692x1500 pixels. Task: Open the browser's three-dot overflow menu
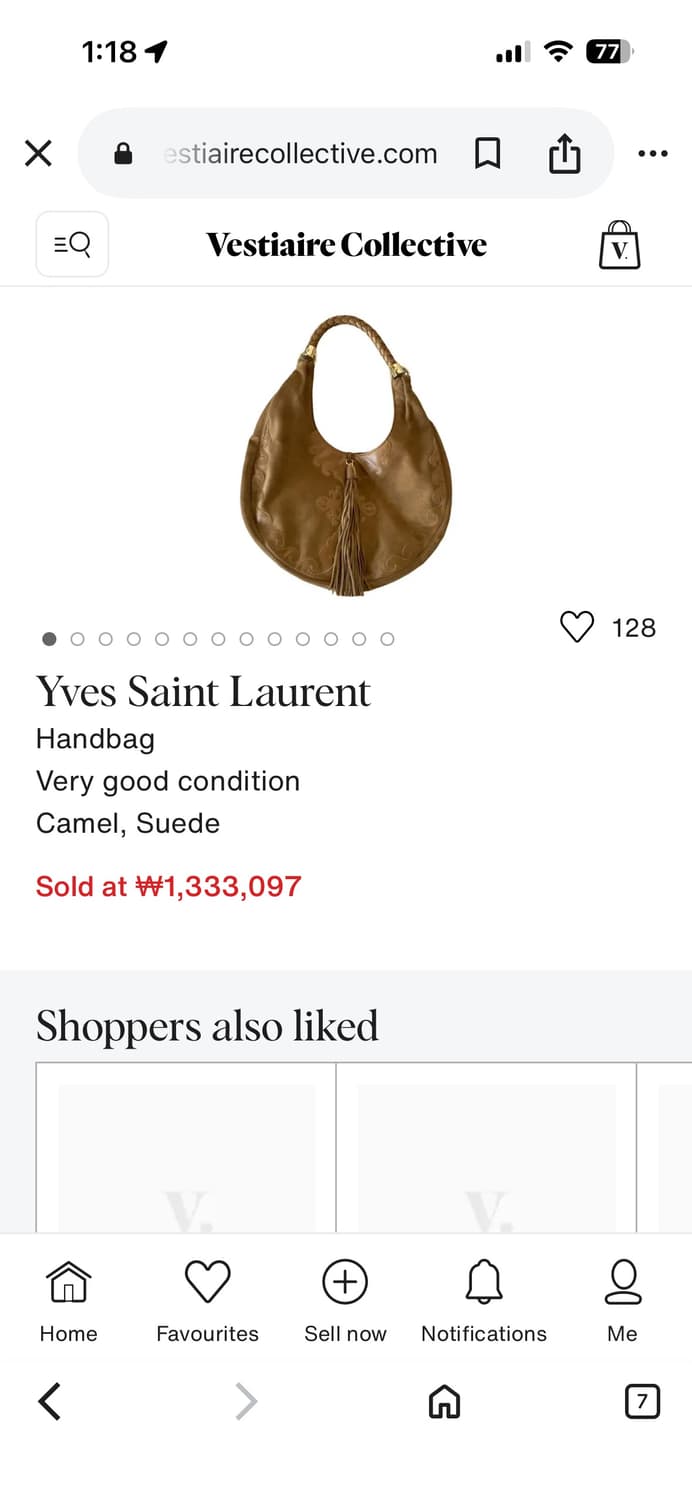(652, 153)
